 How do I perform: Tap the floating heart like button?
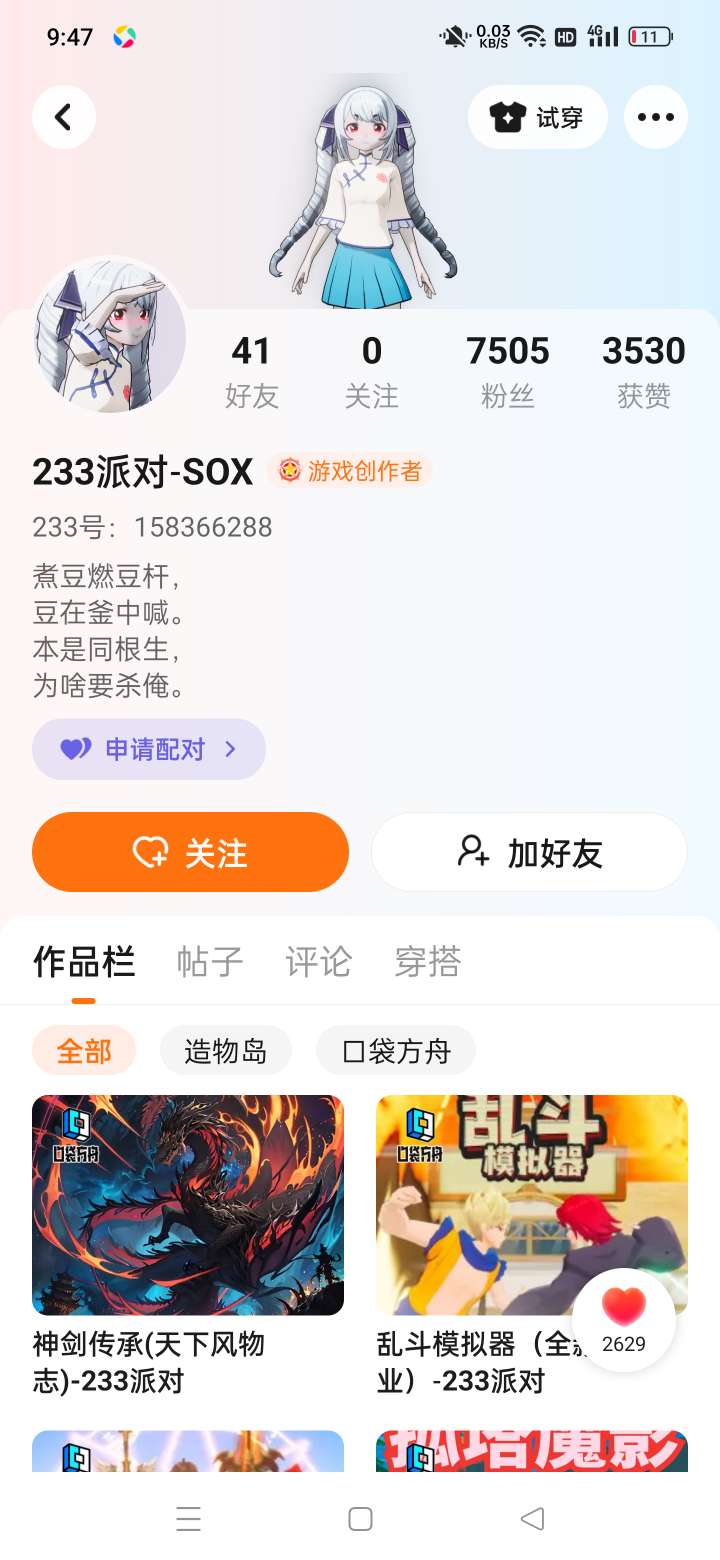pyautogui.click(x=624, y=1320)
